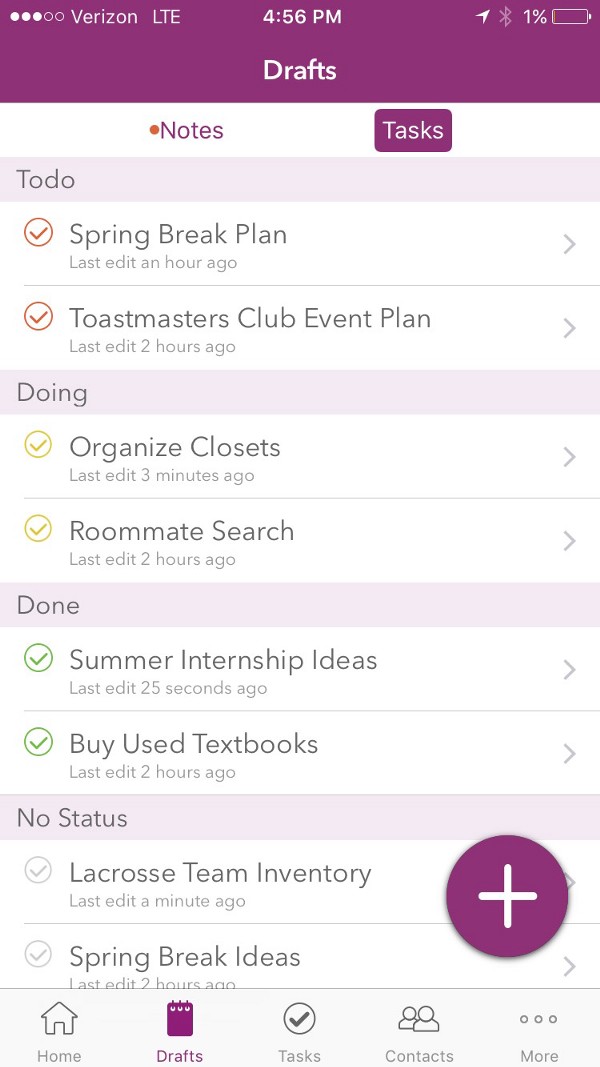Open the Roommate Search task

[x=300, y=540]
